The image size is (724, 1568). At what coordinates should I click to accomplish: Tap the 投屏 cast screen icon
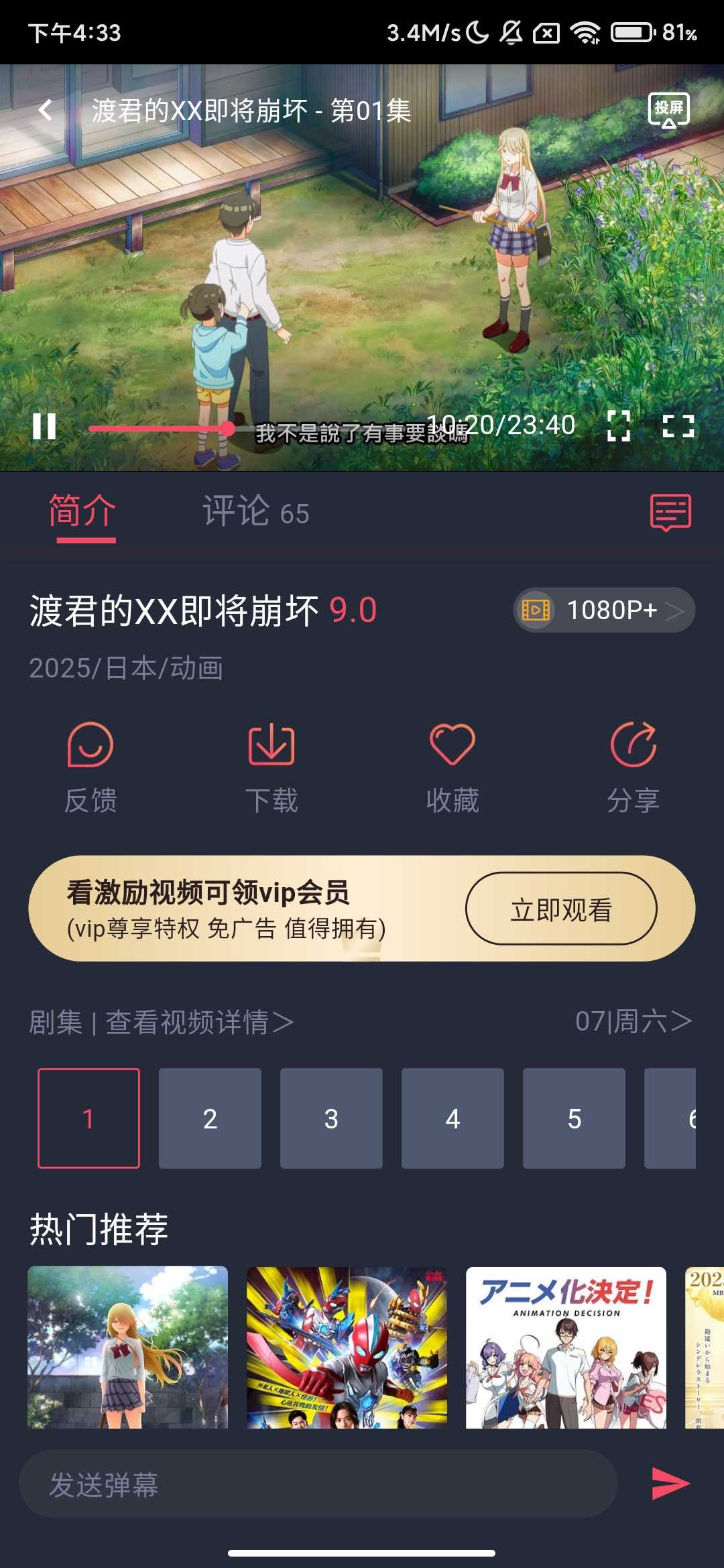(x=668, y=110)
